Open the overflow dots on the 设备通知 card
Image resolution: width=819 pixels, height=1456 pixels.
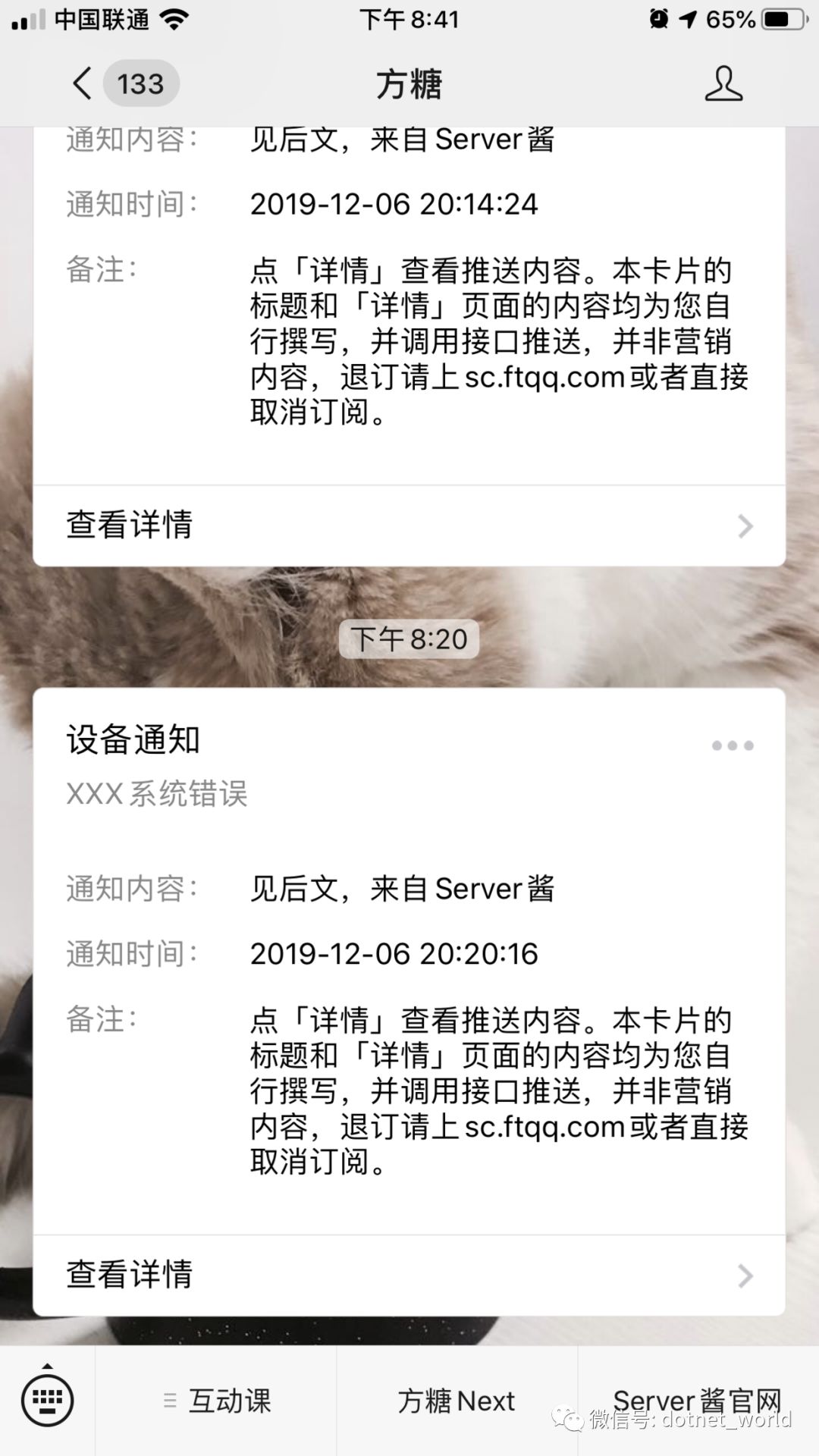click(732, 745)
